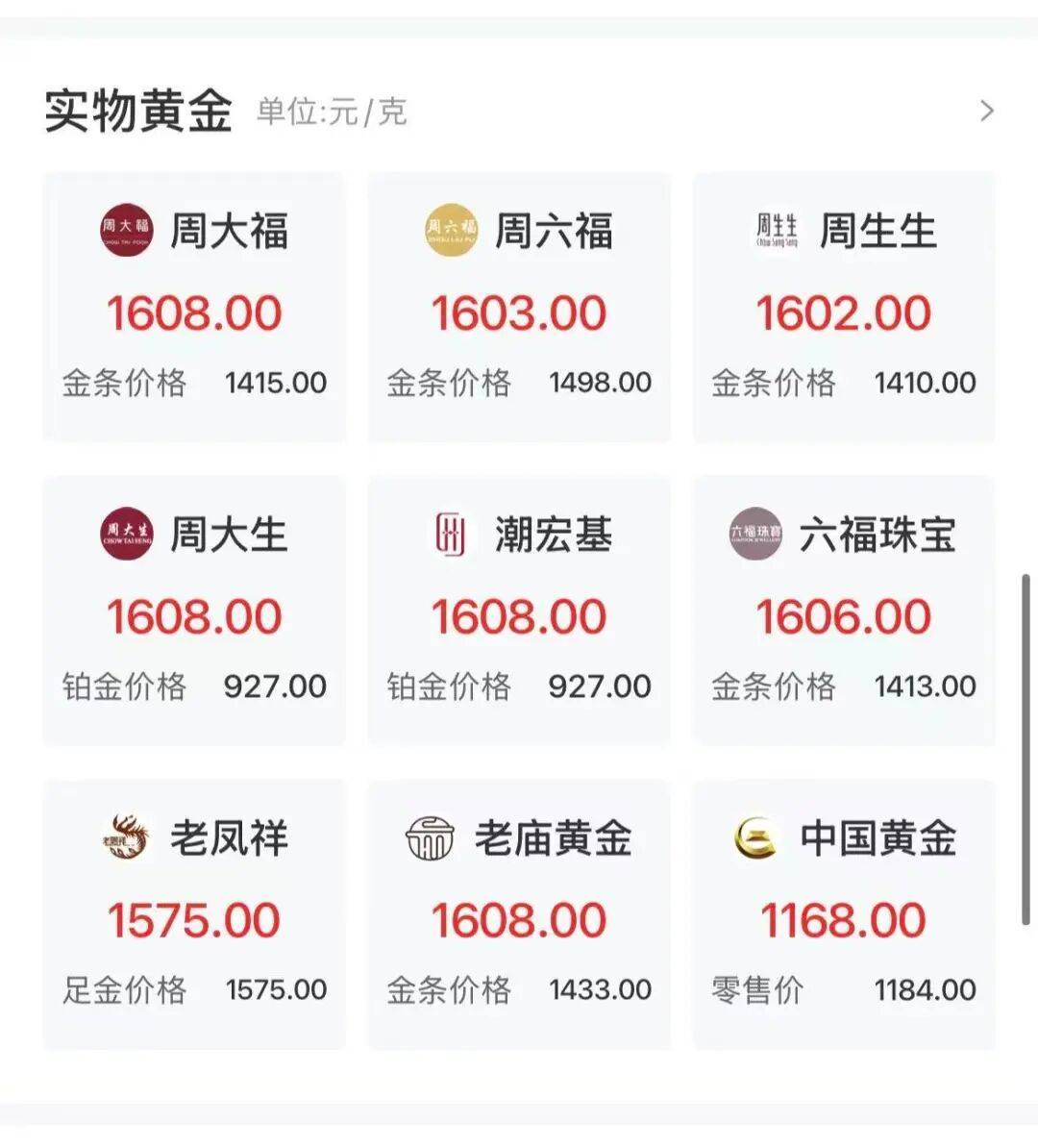The height and width of the screenshot is (1148, 1038).
Task: Select the 周六福 gold circular logo
Action: click(x=450, y=228)
